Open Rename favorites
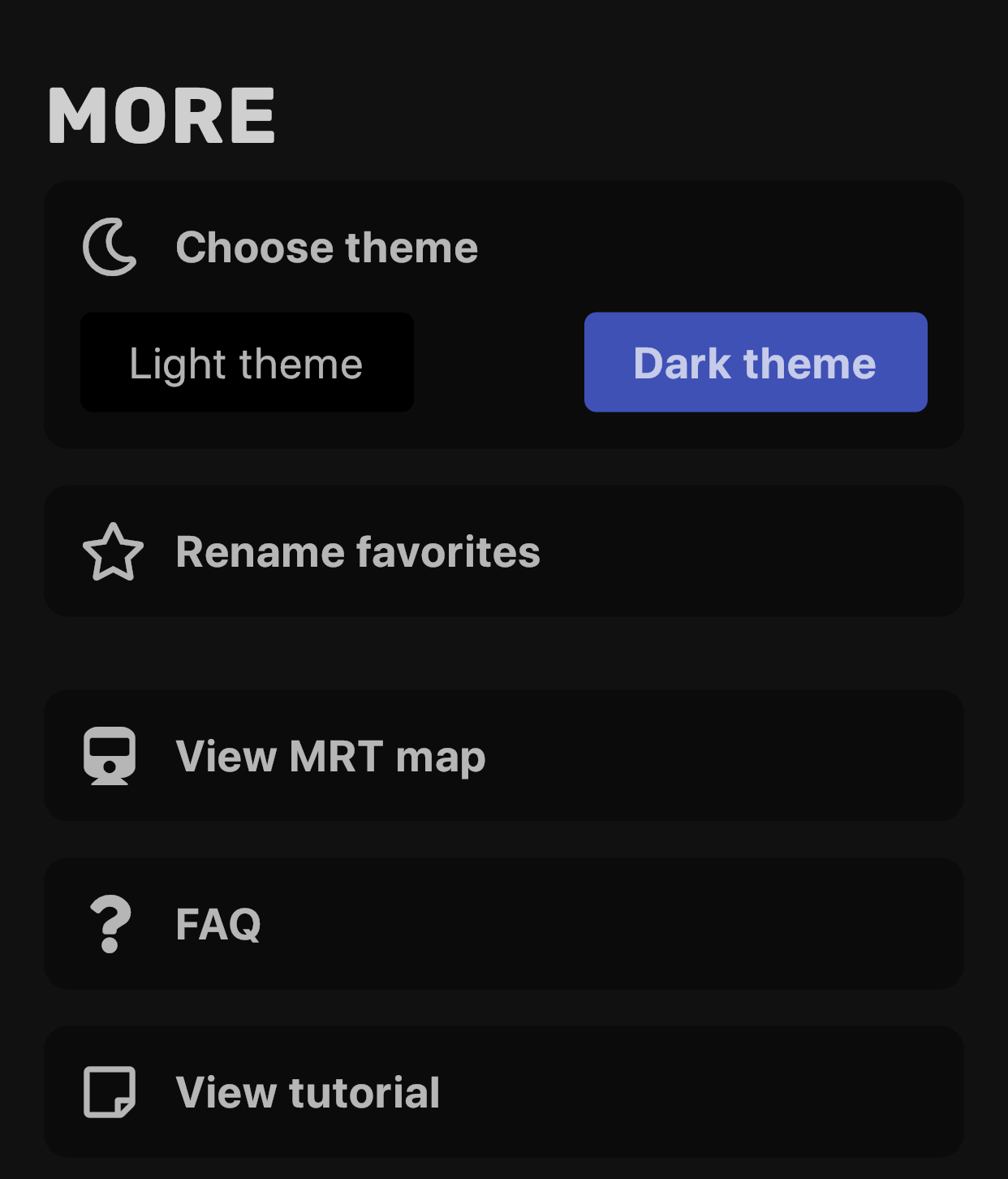 pyautogui.click(x=503, y=551)
